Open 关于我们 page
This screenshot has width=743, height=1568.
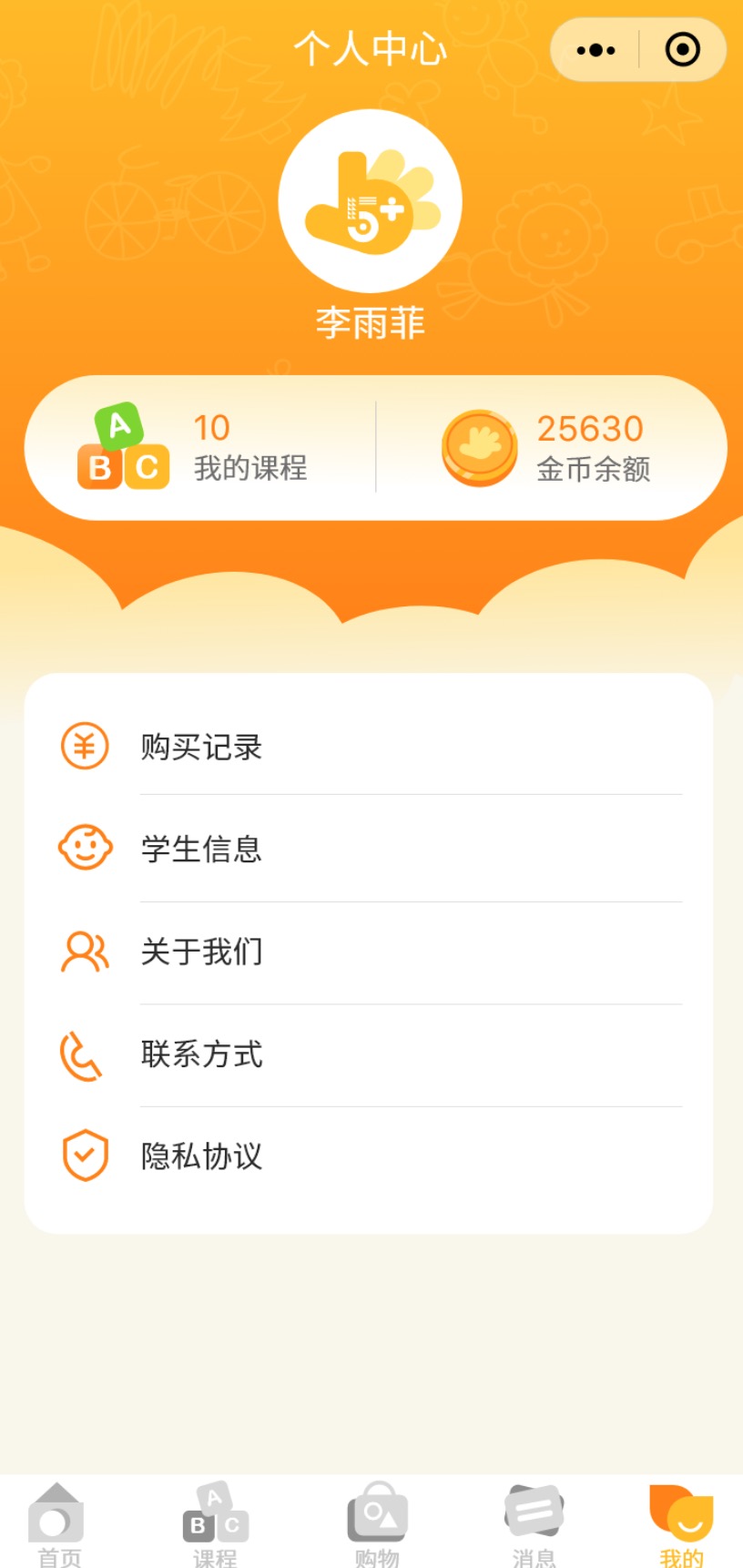coord(369,952)
